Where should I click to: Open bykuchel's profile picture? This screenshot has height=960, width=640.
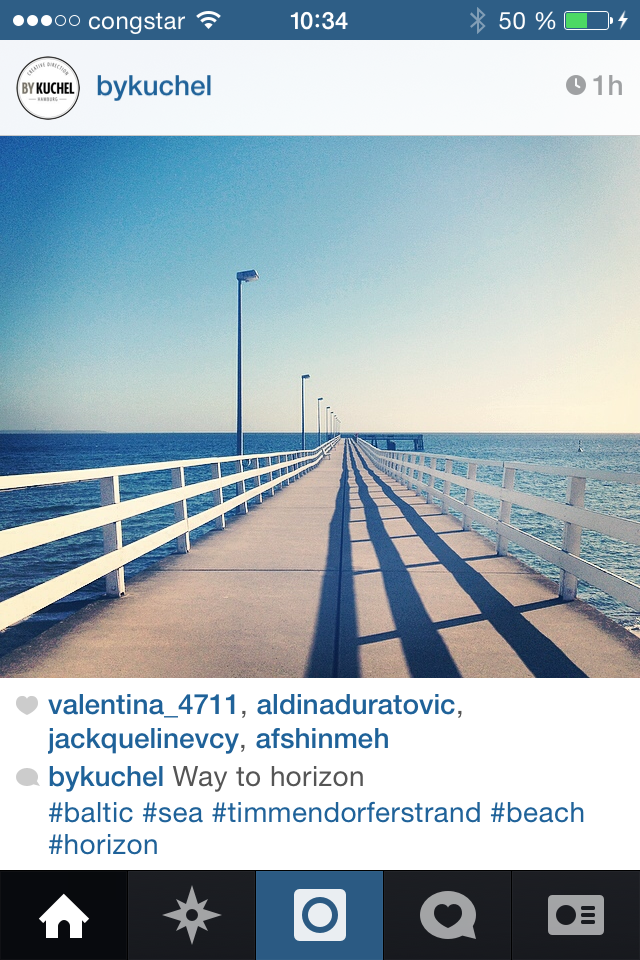click(47, 87)
